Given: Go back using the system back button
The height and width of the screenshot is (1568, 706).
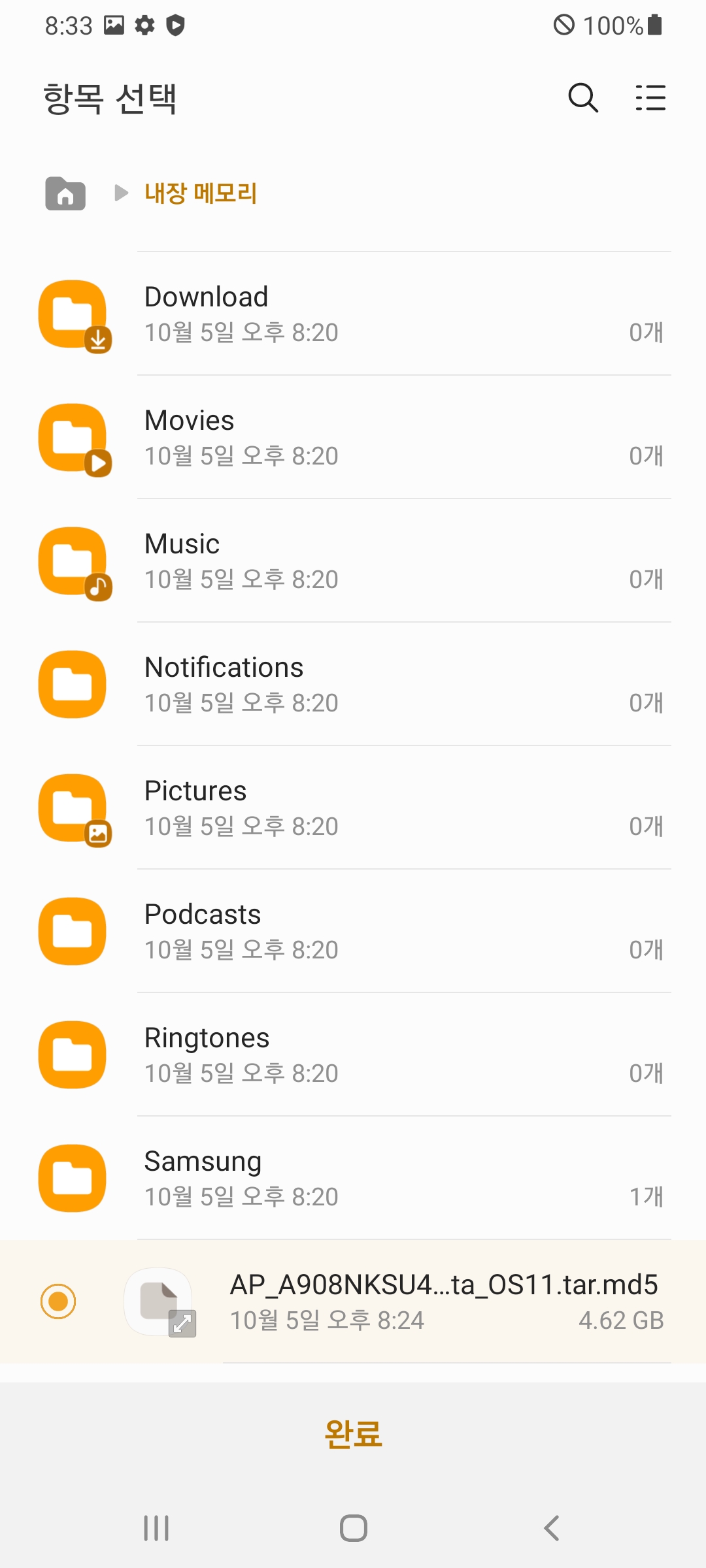Looking at the screenshot, I should coord(551,1528).
